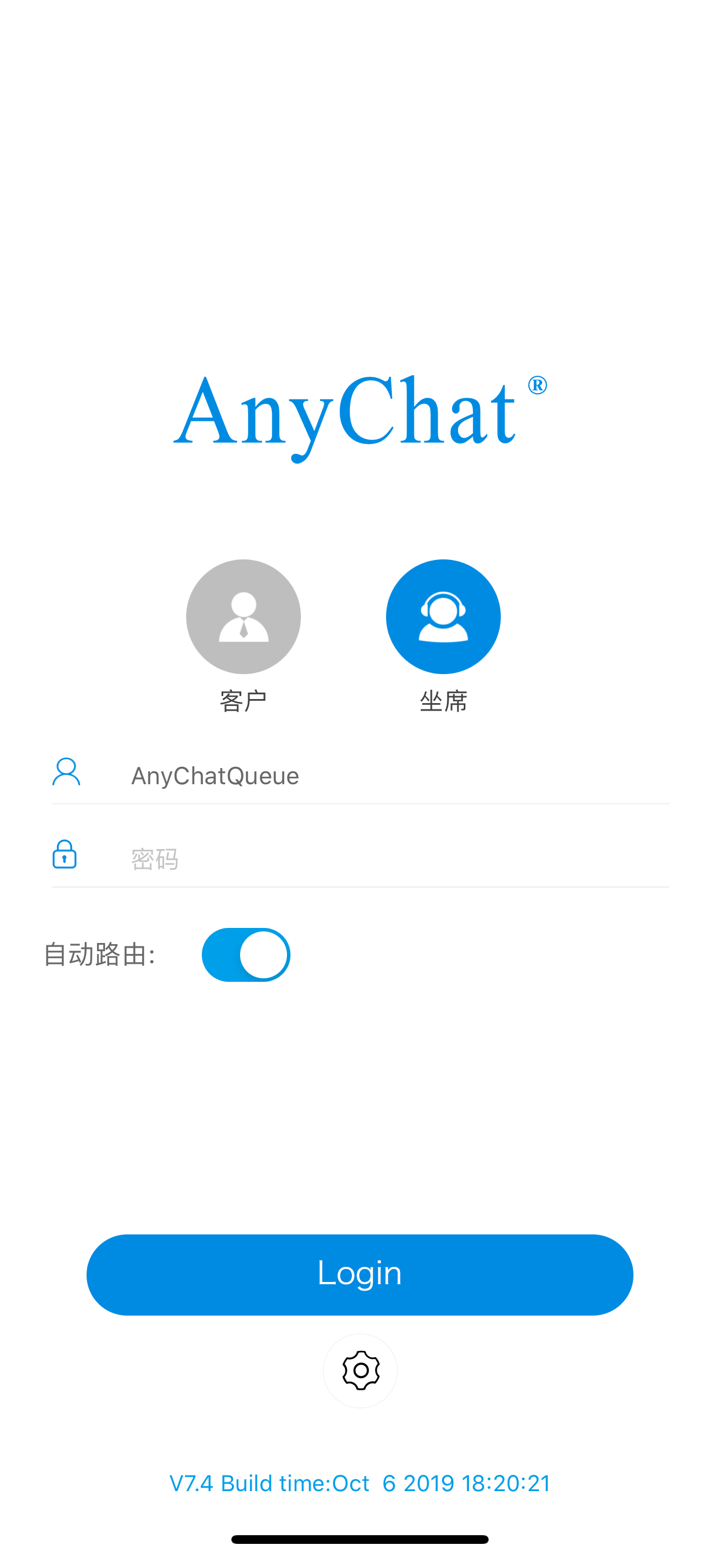Tap the AnyChat logo
The image size is (720, 1558).
(350, 416)
